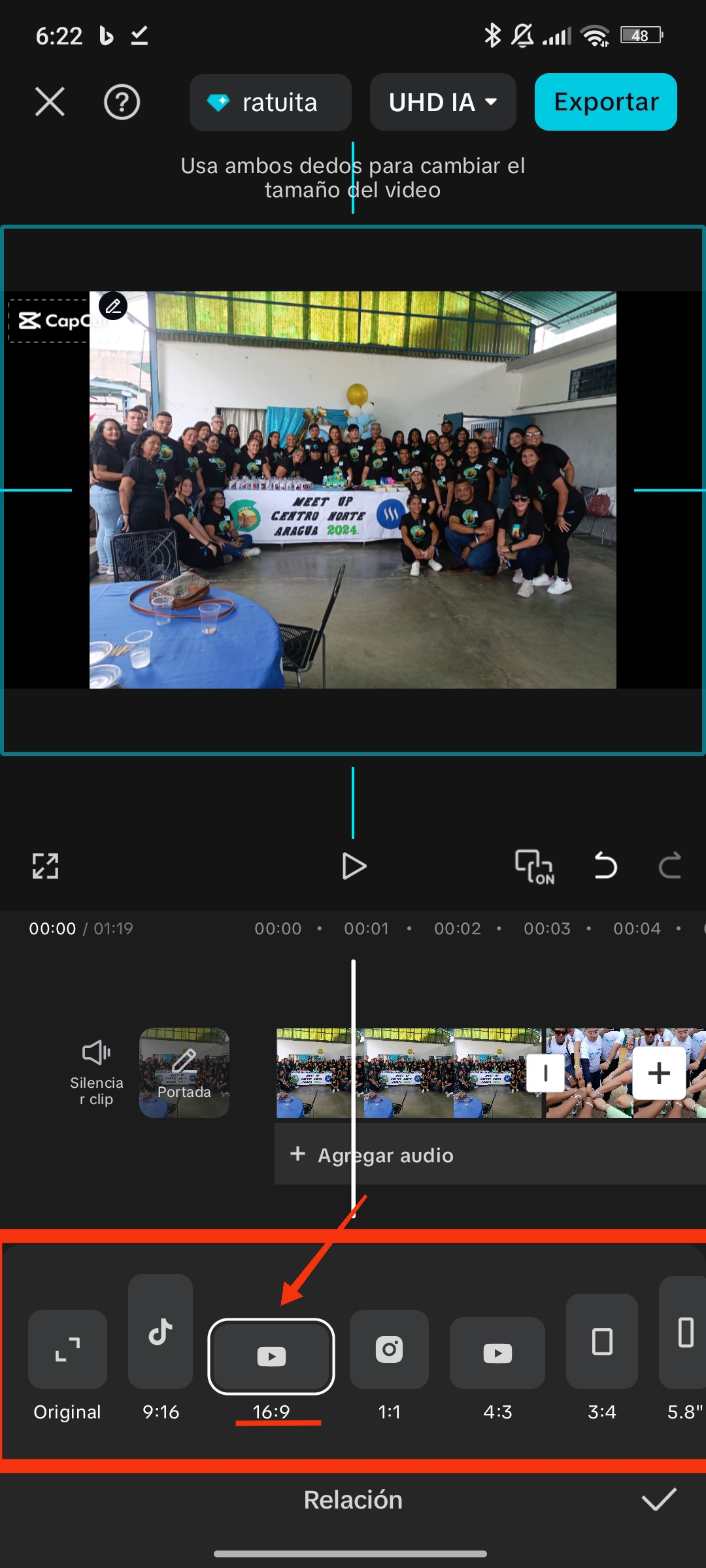Mute clip with Silenciar clip
The image size is (706, 1568).
[97, 1072]
